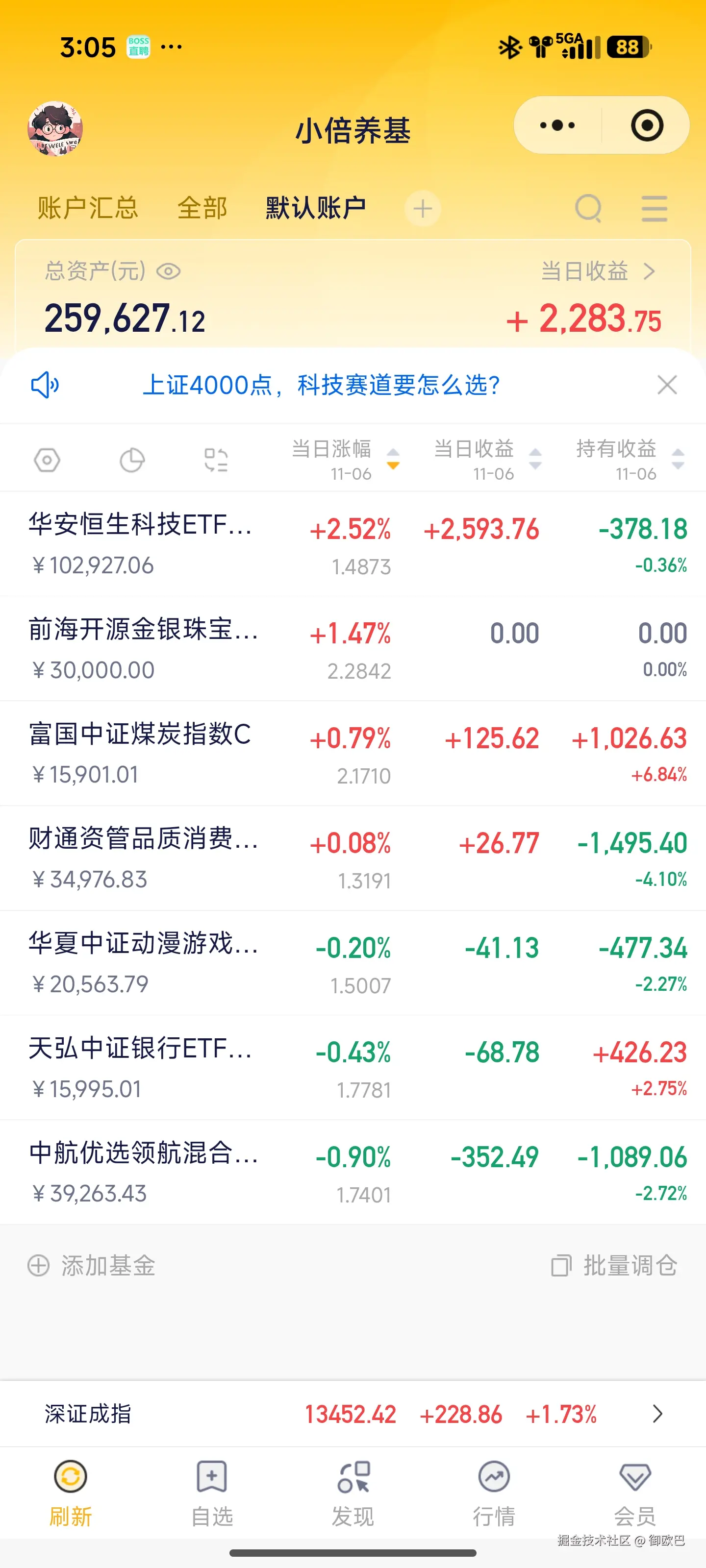The image size is (706, 1568).
Task: Expand the 深证成指 index details chevron
Action: (657, 1413)
